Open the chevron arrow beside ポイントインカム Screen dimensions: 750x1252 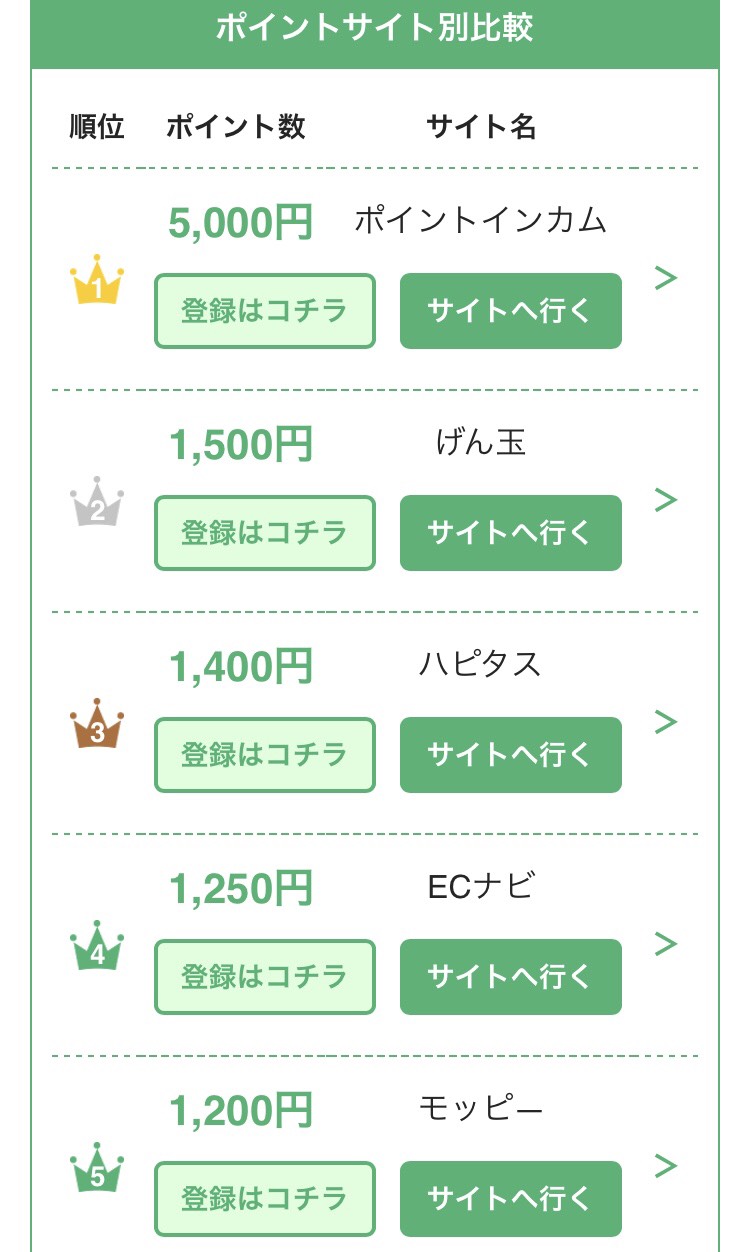pyautogui.click(x=666, y=277)
